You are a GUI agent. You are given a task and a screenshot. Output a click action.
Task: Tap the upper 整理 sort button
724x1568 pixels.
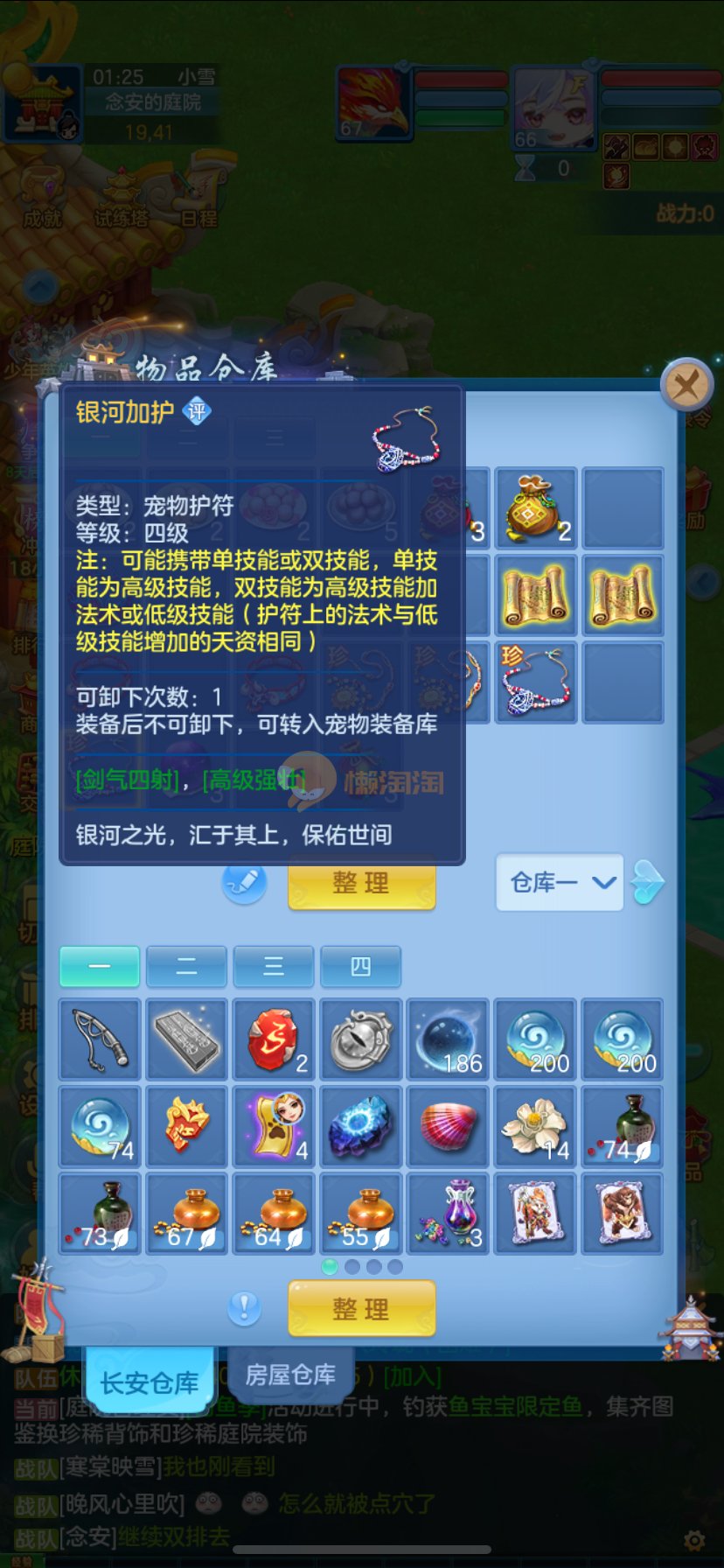361,882
